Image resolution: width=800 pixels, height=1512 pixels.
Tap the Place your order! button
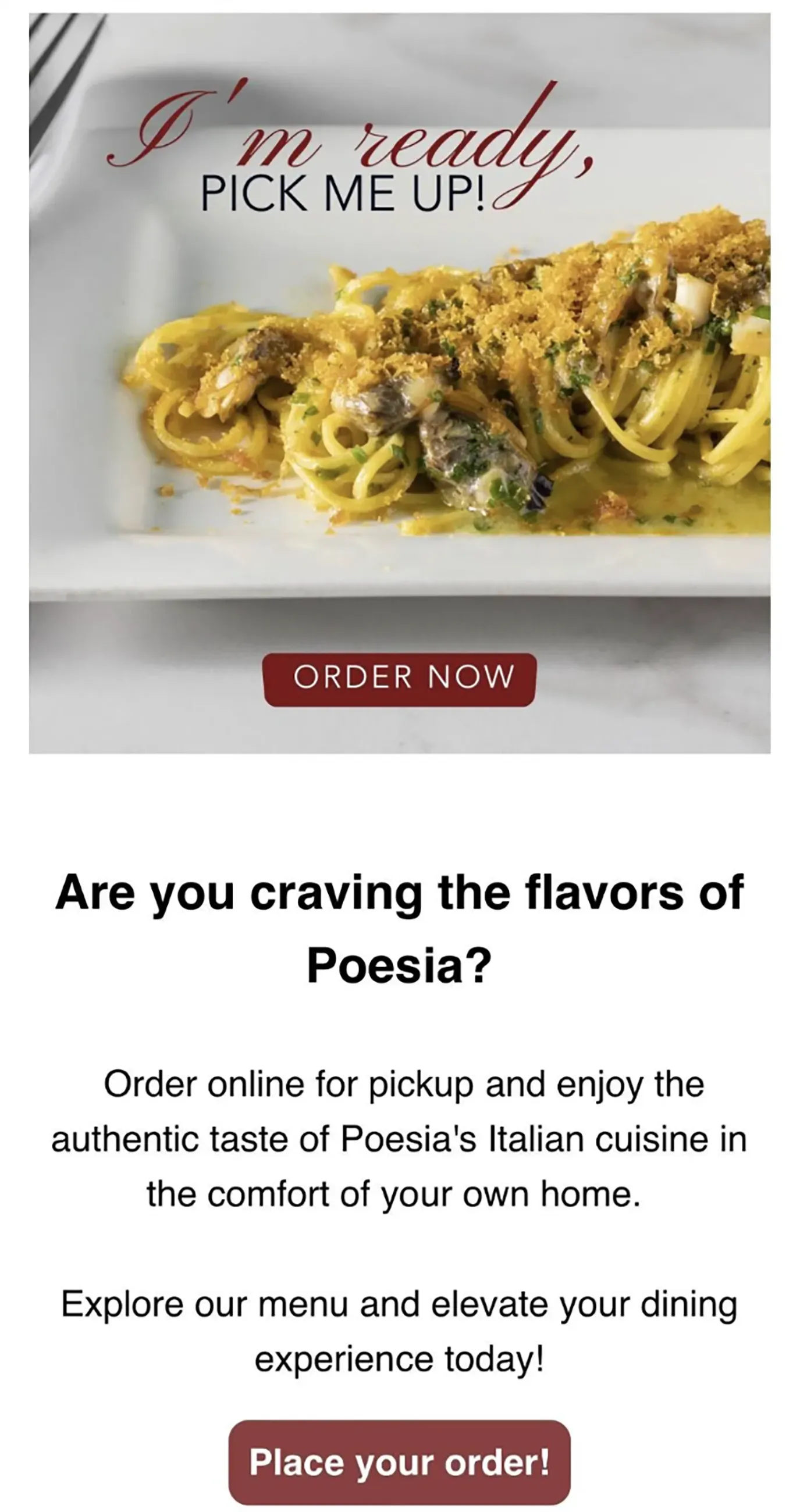tap(399, 1461)
